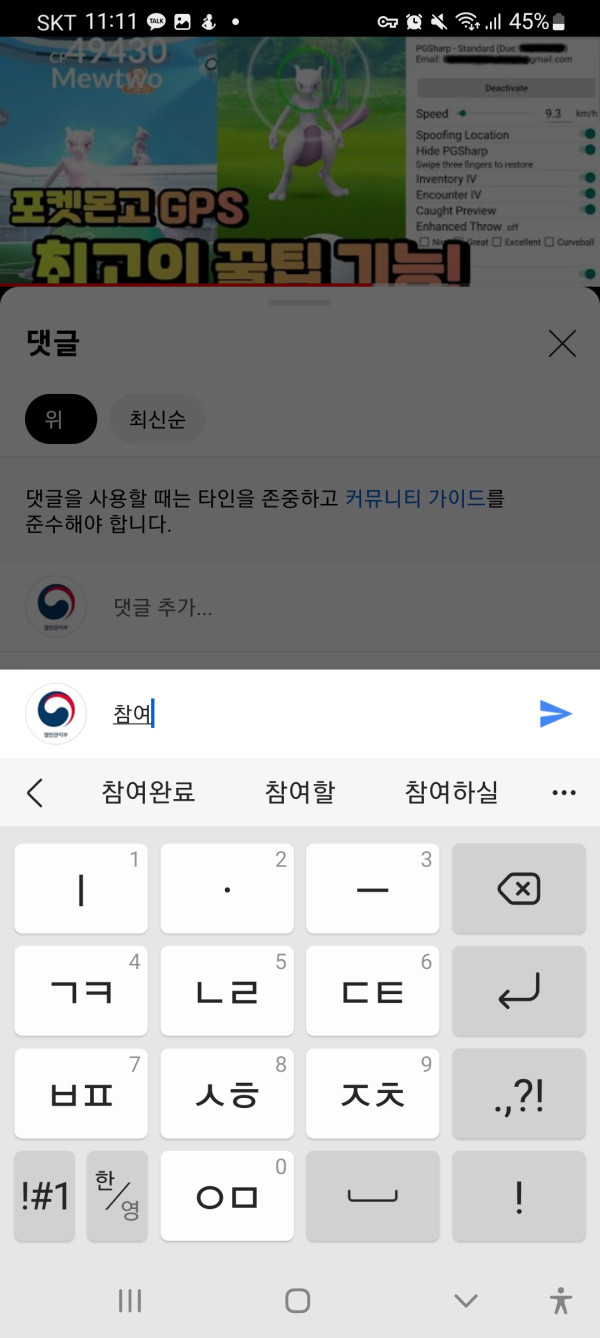Choose the 참여할 keyboard suggestion

[300, 793]
